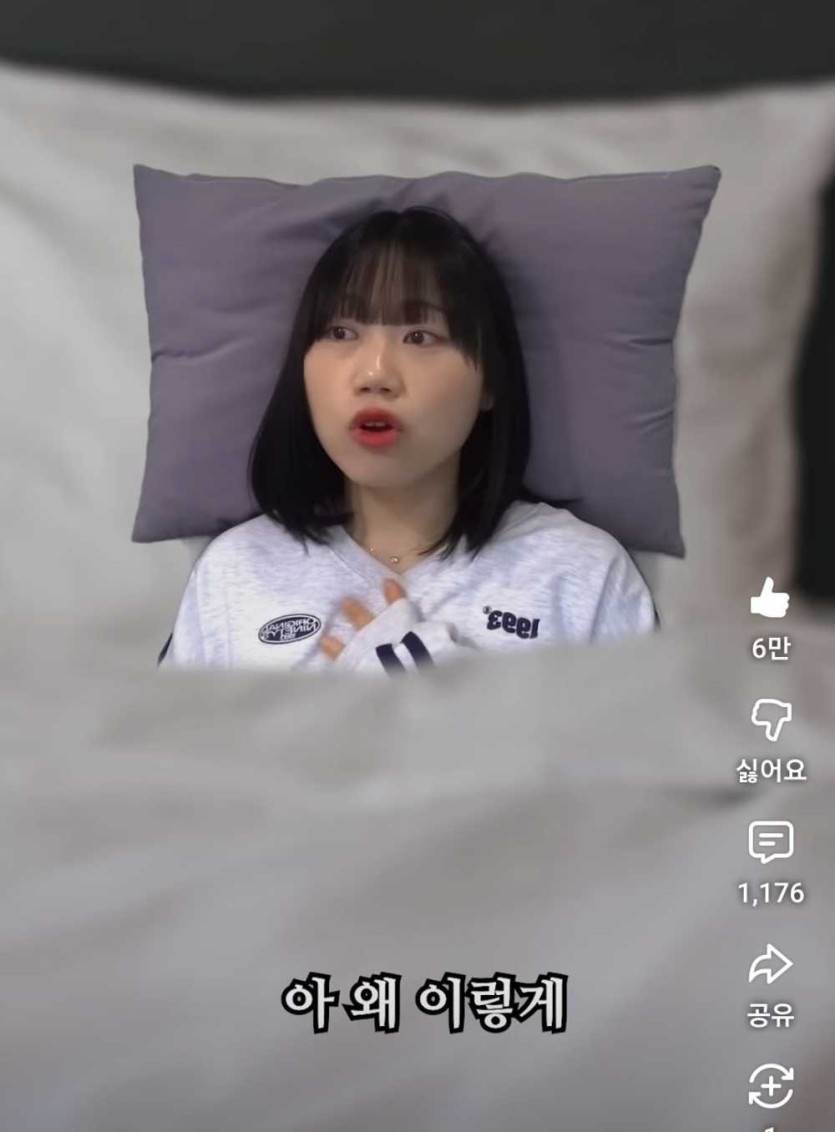The height and width of the screenshot is (1132, 835).
Task: Share this video via 공유
Action: [x=770, y=966]
